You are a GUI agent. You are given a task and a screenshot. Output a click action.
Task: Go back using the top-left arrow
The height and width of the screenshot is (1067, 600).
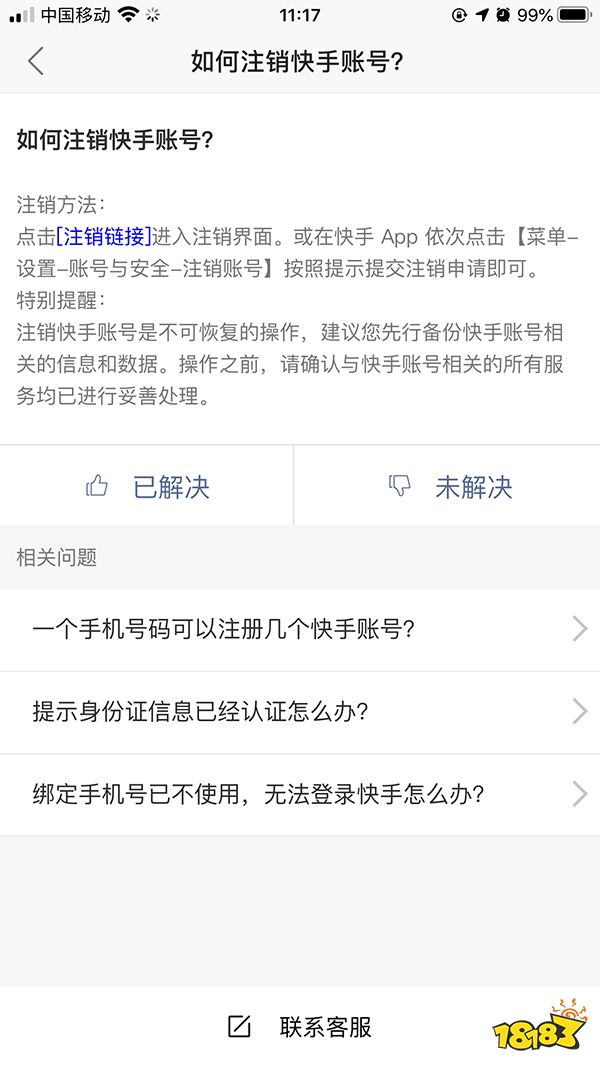[36, 61]
